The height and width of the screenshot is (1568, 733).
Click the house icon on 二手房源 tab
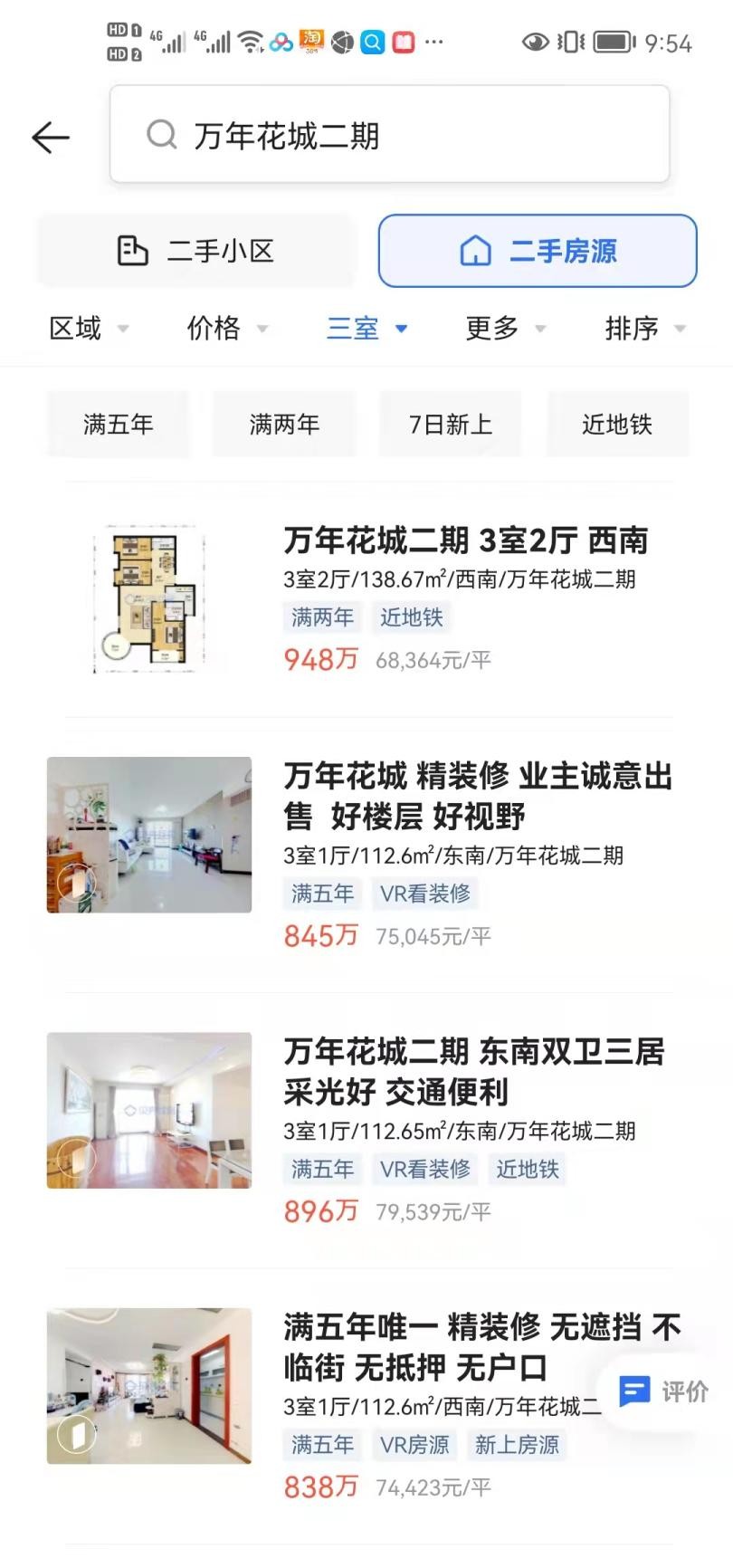click(x=474, y=253)
